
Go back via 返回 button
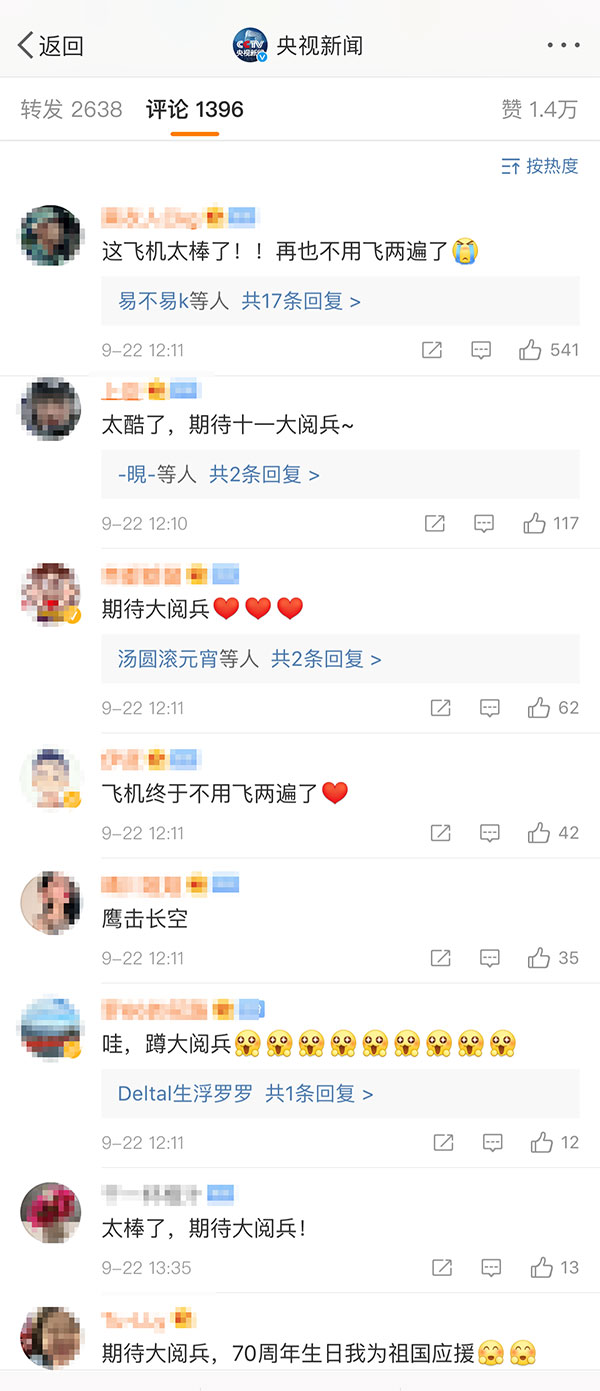(x=50, y=46)
